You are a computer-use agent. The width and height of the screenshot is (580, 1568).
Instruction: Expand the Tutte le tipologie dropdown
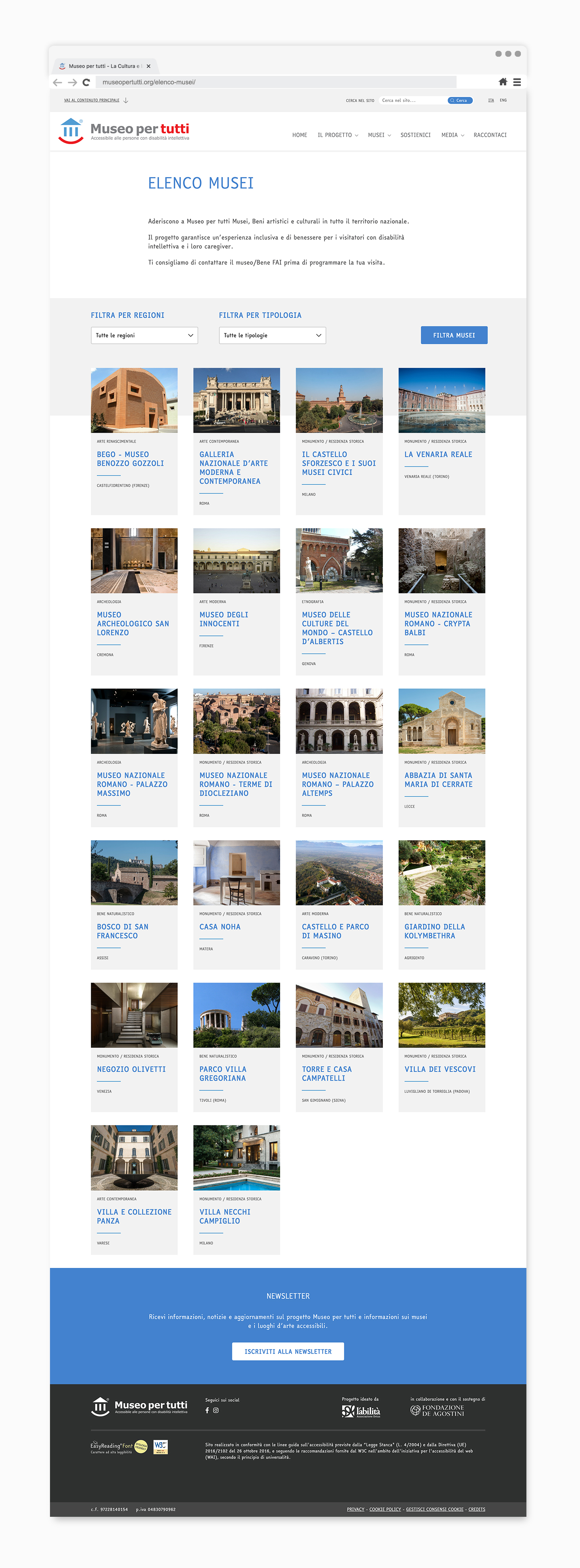coord(272,335)
